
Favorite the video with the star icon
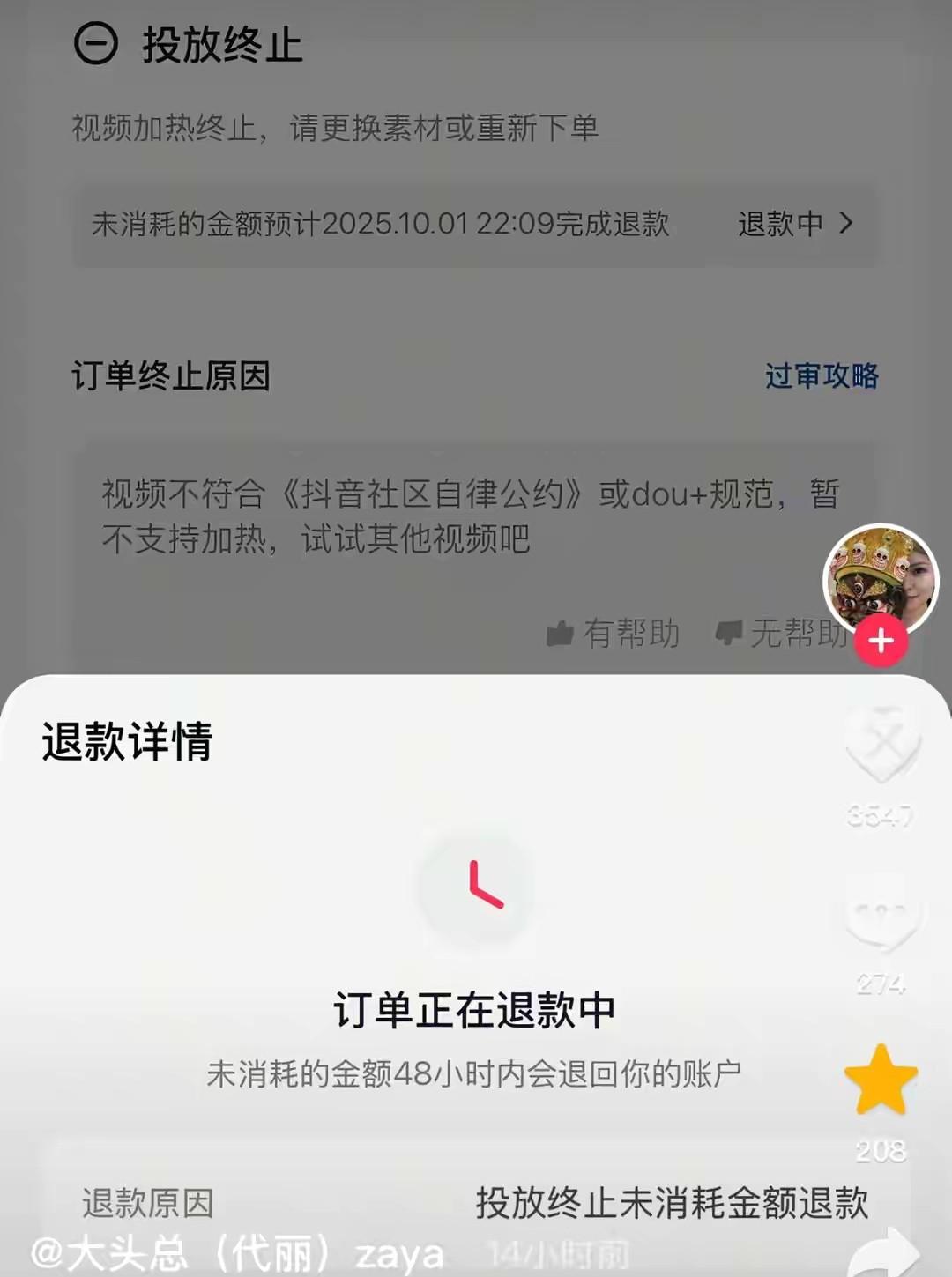pyautogui.click(x=881, y=1080)
